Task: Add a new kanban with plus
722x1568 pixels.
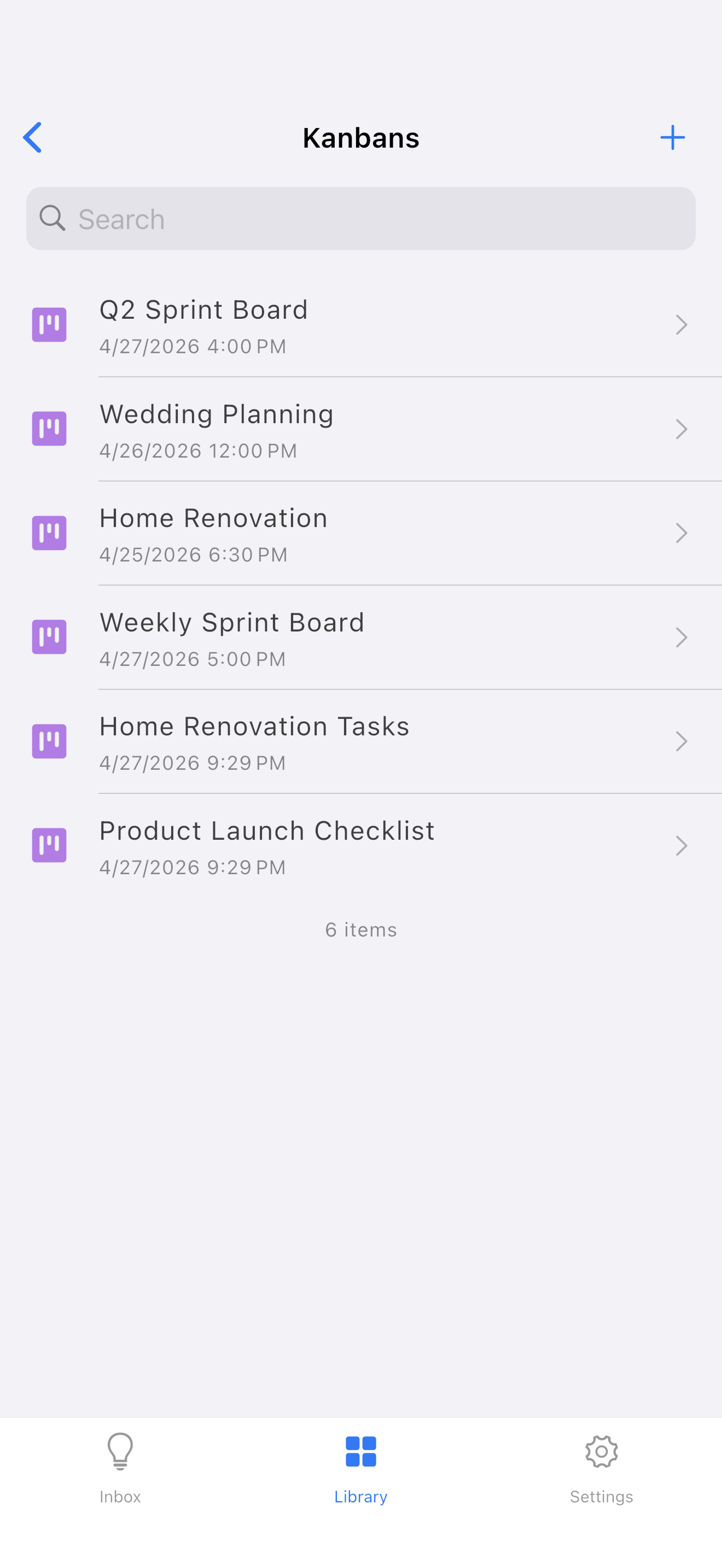Action: click(672, 138)
